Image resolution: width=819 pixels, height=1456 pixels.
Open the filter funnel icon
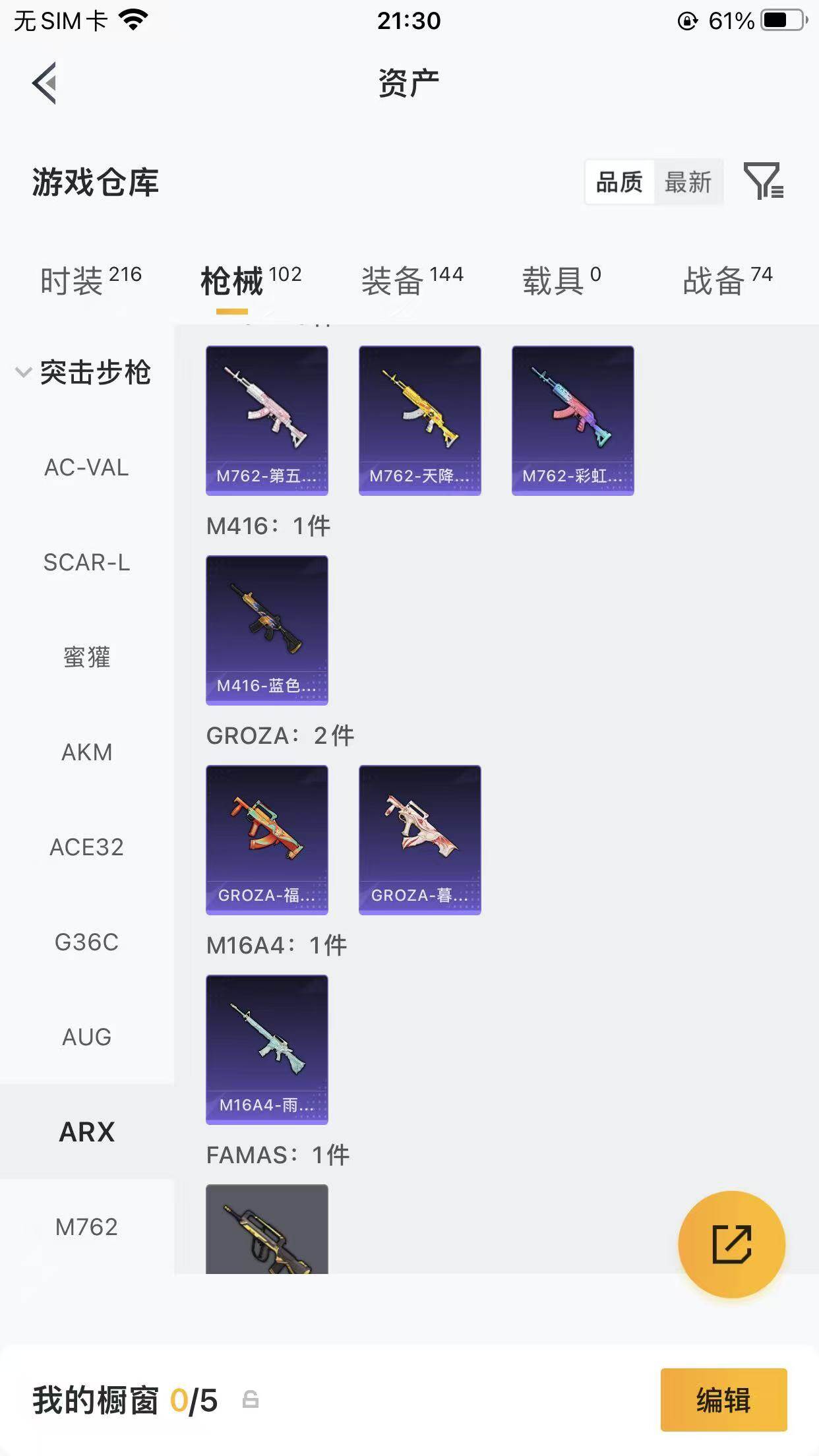click(x=763, y=181)
